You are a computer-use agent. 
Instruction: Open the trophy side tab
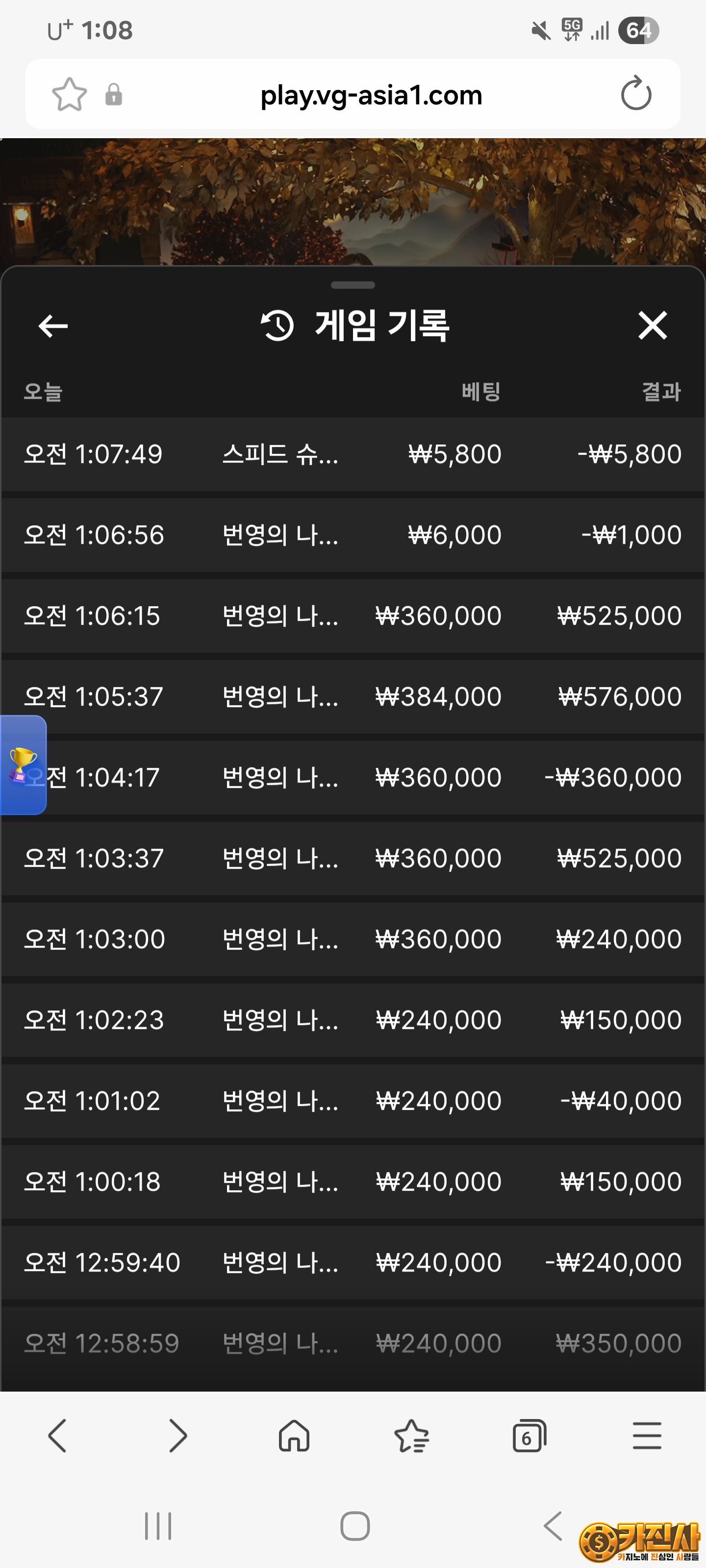[x=23, y=764]
